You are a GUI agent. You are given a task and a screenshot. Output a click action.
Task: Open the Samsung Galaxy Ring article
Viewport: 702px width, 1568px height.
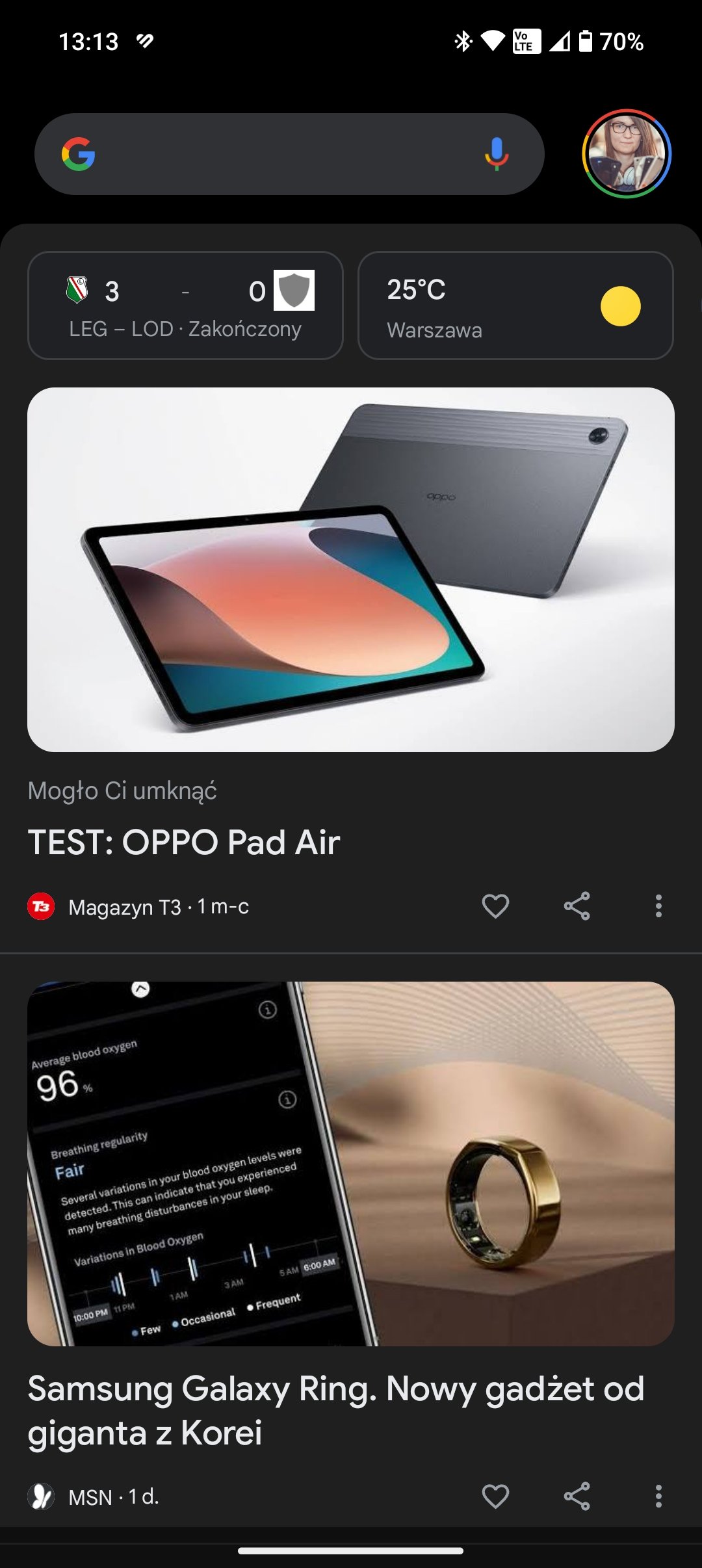pos(336,1410)
